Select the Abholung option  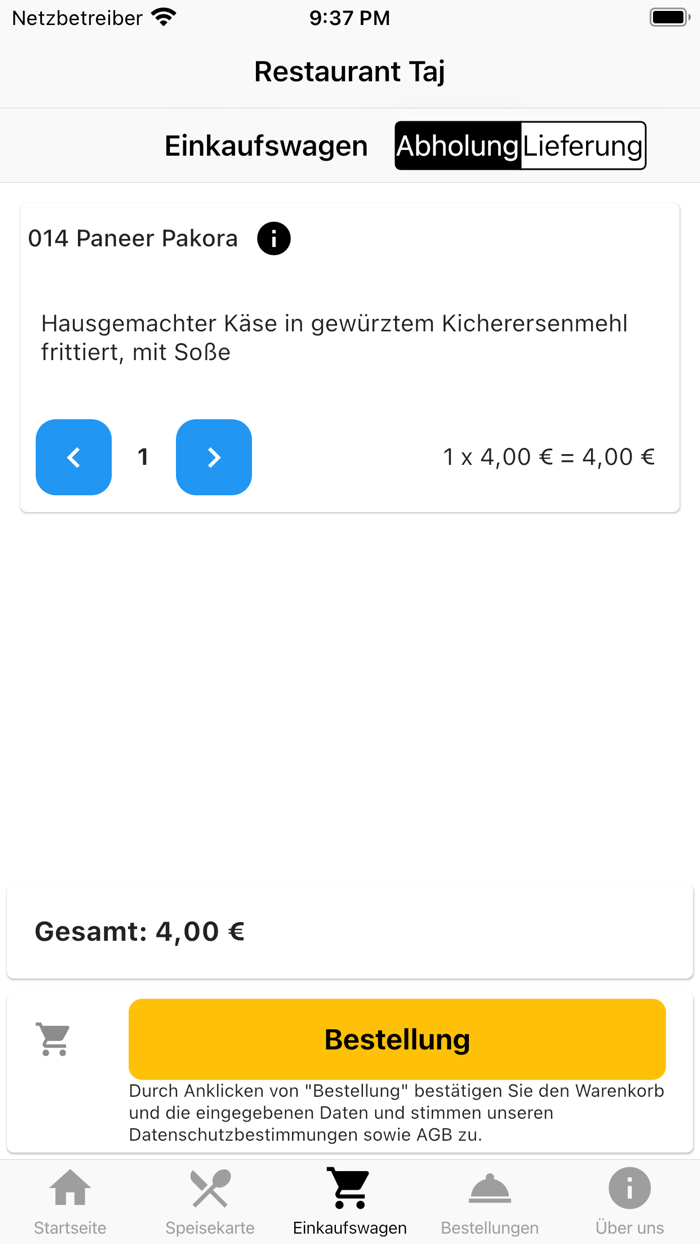pos(458,146)
